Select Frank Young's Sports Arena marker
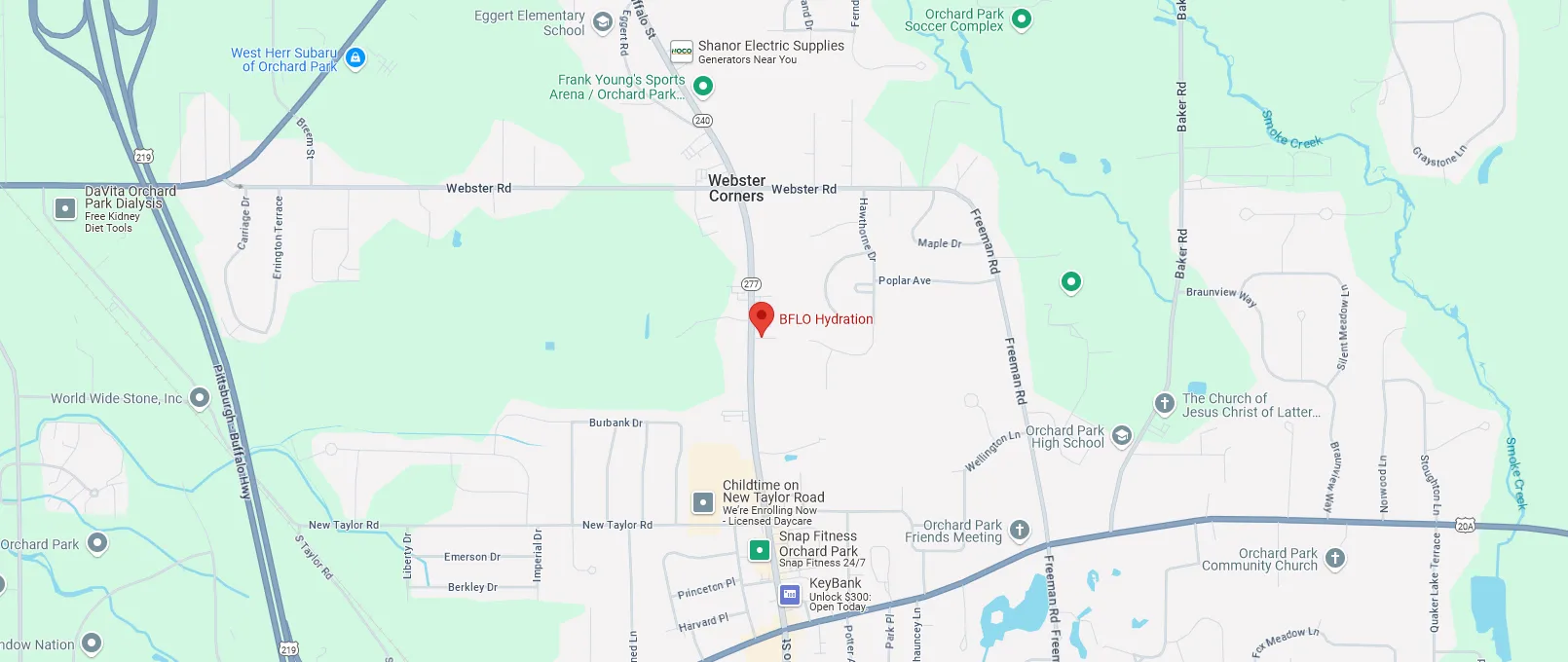The width and height of the screenshot is (1568, 662). coord(702,87)
